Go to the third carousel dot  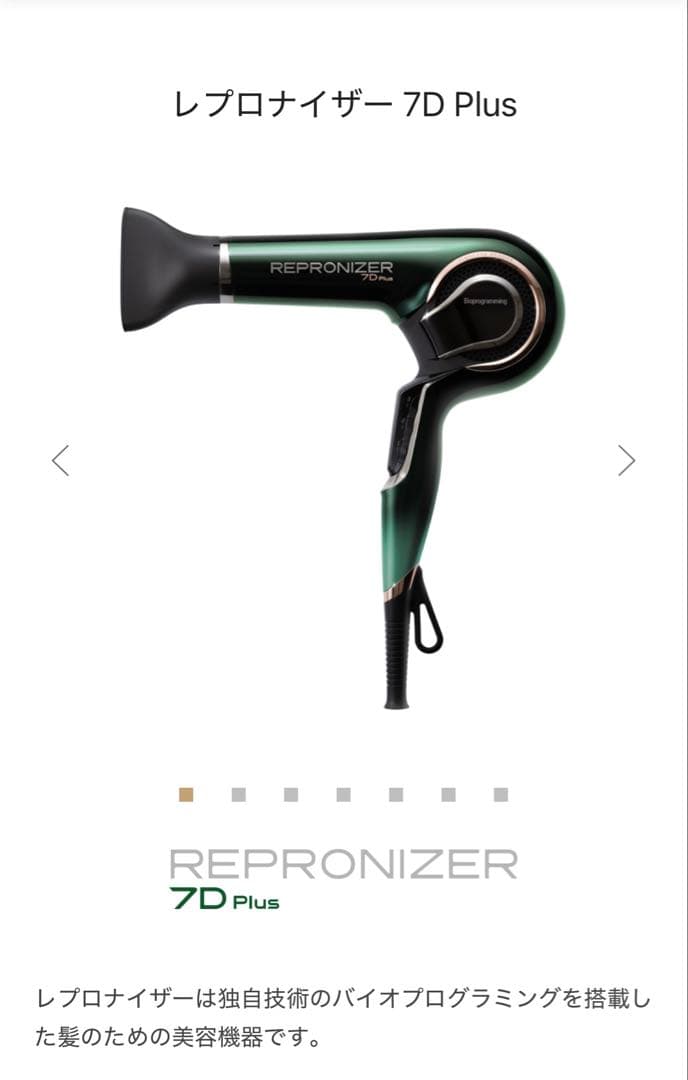[x=291, y=795]
